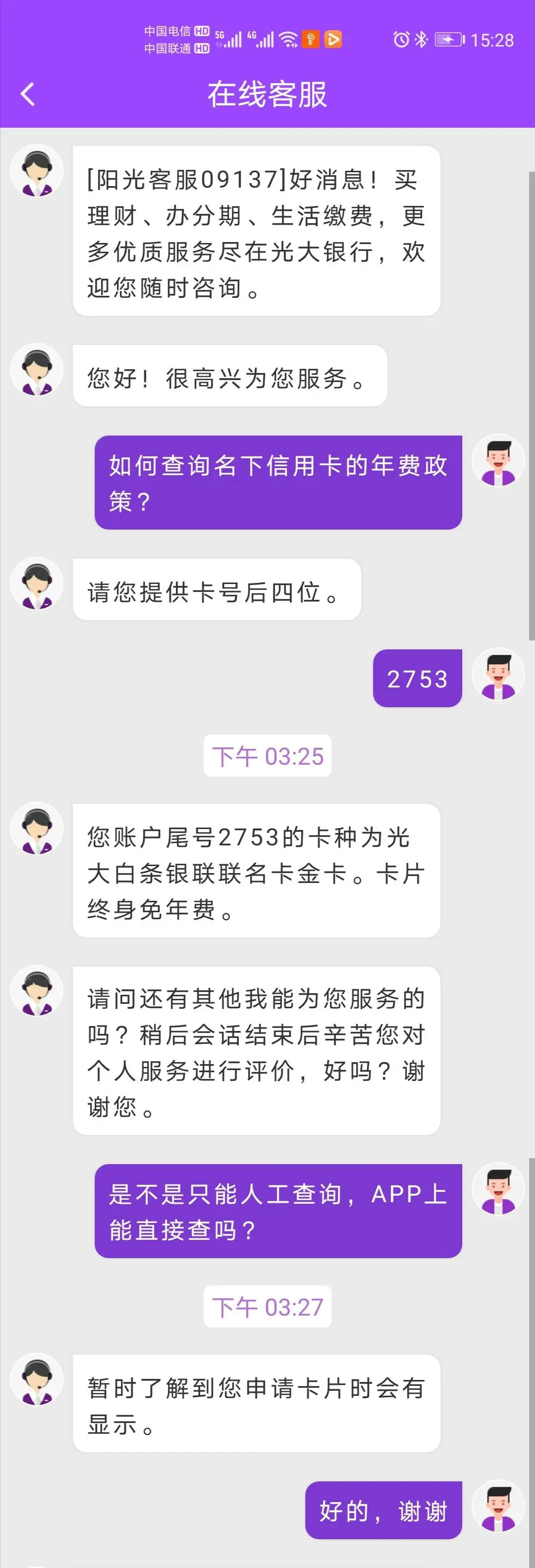Tap the 请您提供卡号后四位 message bubble
535x1568 pixels.
216,589
